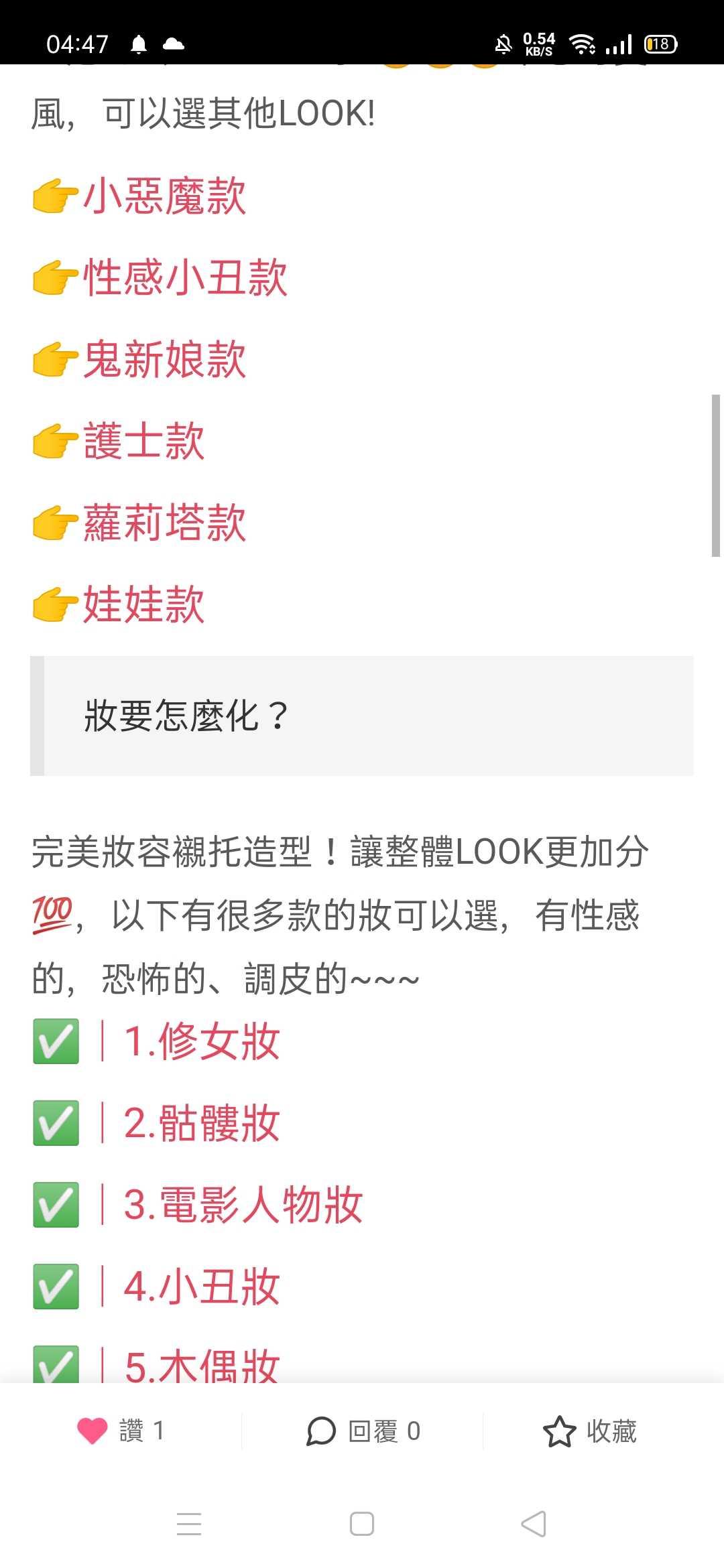Open recent apps from the navigation bar
The image size is (724, 1568).
189,1524
